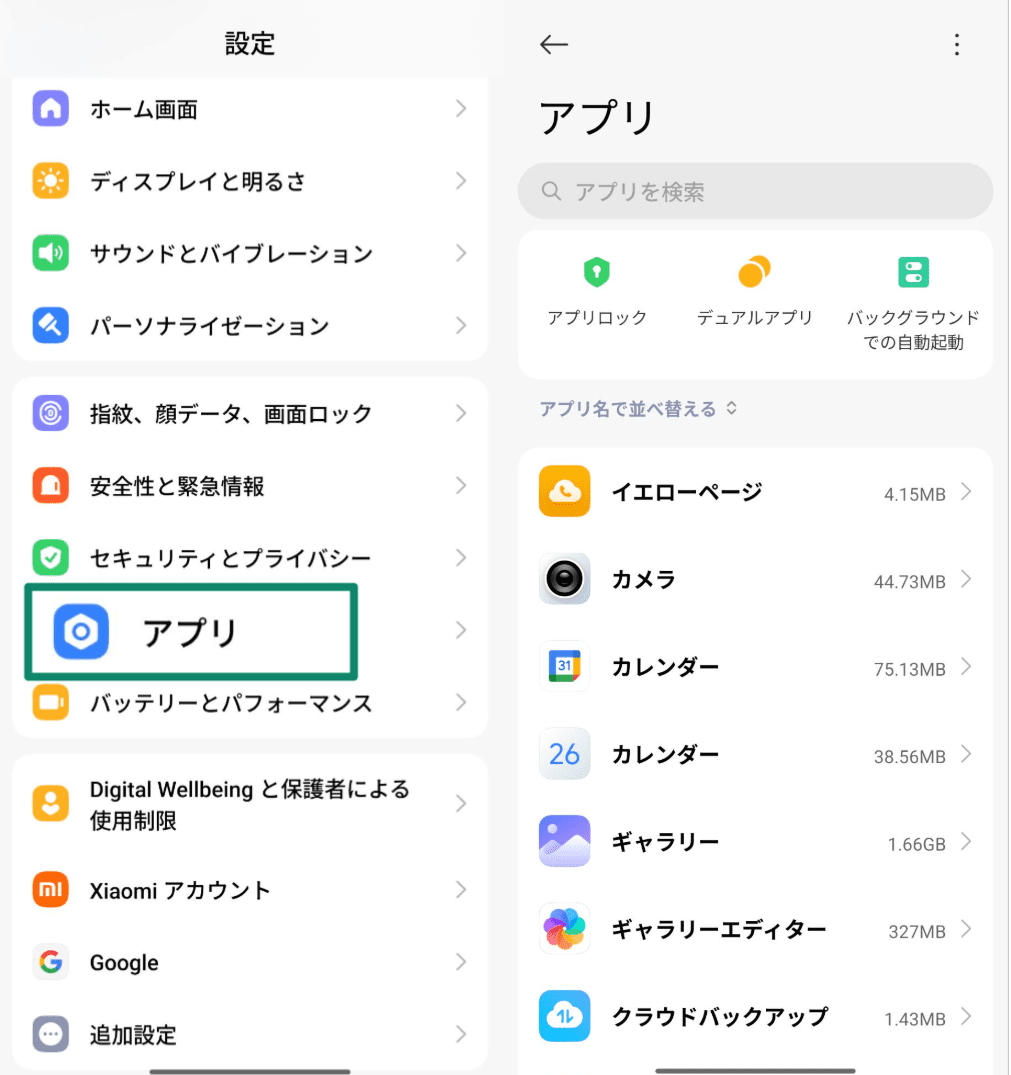The width and height of the screenshot is (1011, 1075).
Task: Tap the Digital Wellbeing と保護者による使用制限 row
Action: pos(250,803)
